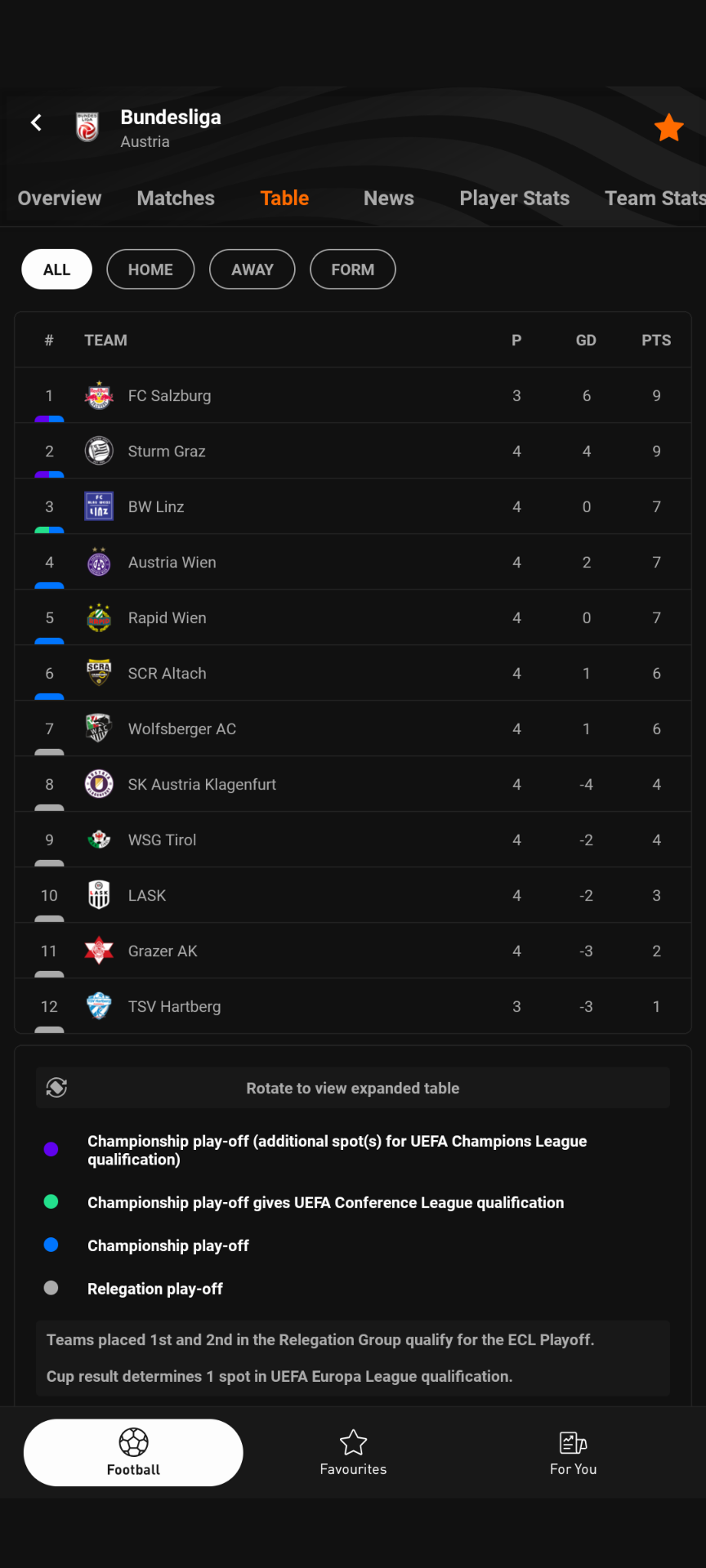The image size is (706, 1568).
Task: Select the ALL table filter
Action: tap(56, 269)
